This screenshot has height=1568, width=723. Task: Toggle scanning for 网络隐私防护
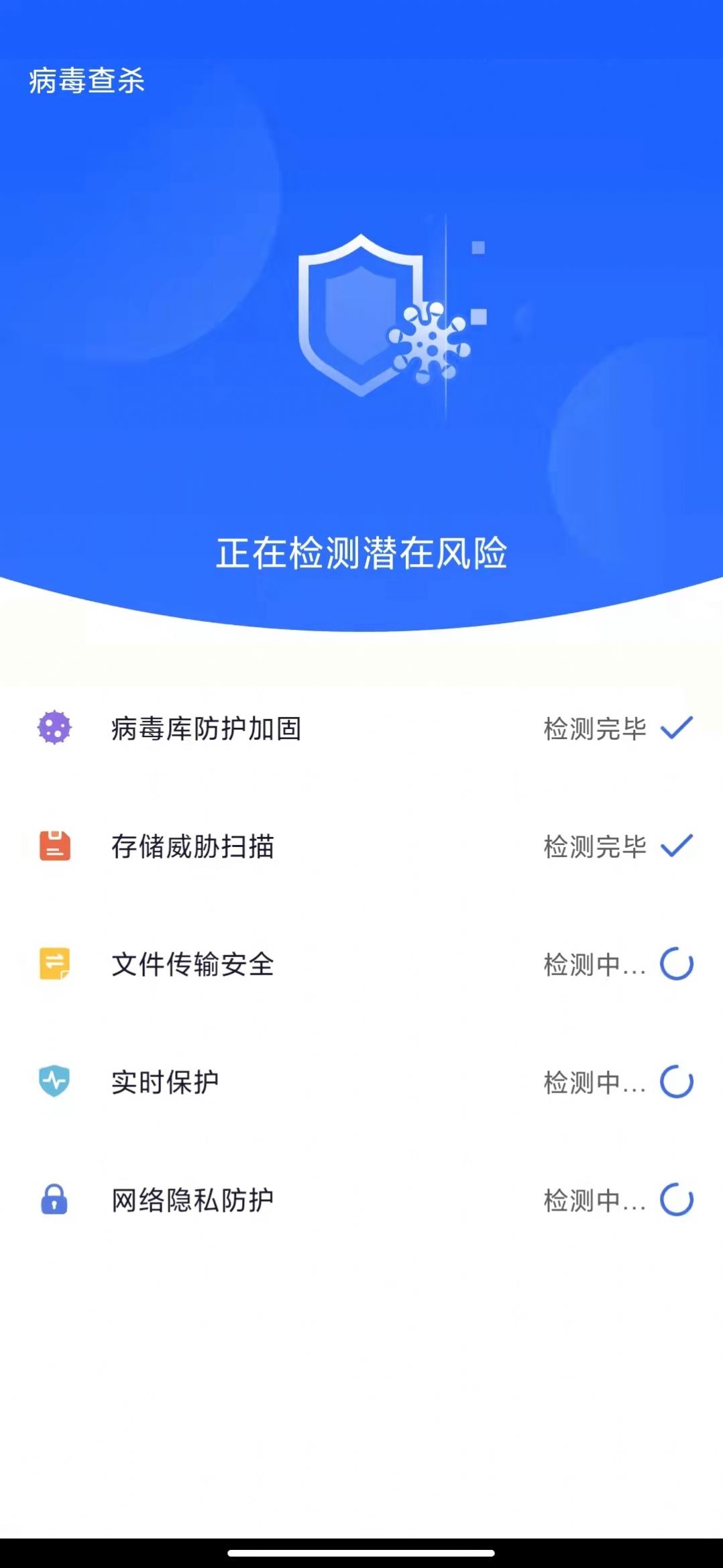pyautogui.click(x=677, y=1200)
